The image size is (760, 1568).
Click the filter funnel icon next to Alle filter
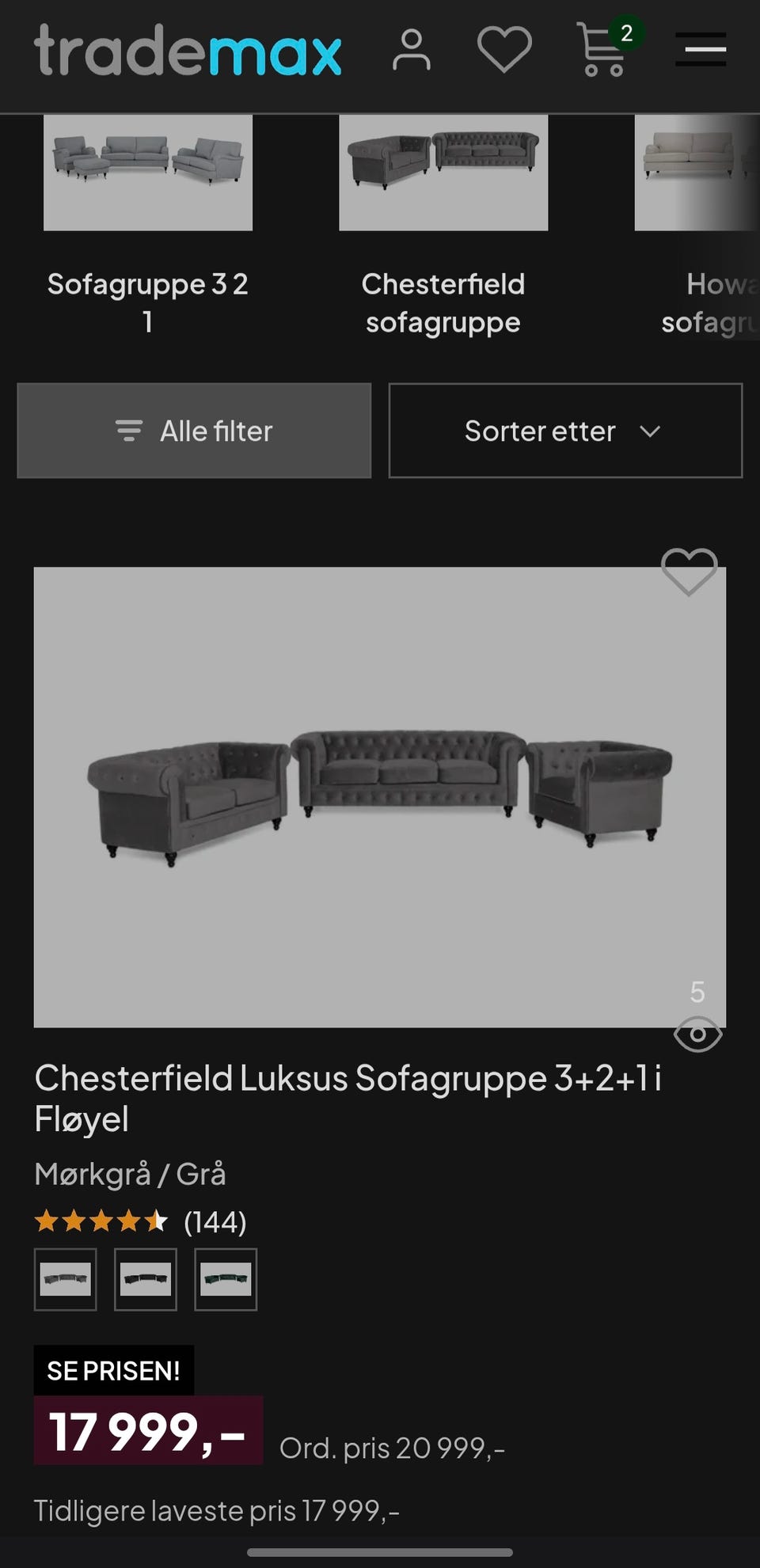[127, 431]
